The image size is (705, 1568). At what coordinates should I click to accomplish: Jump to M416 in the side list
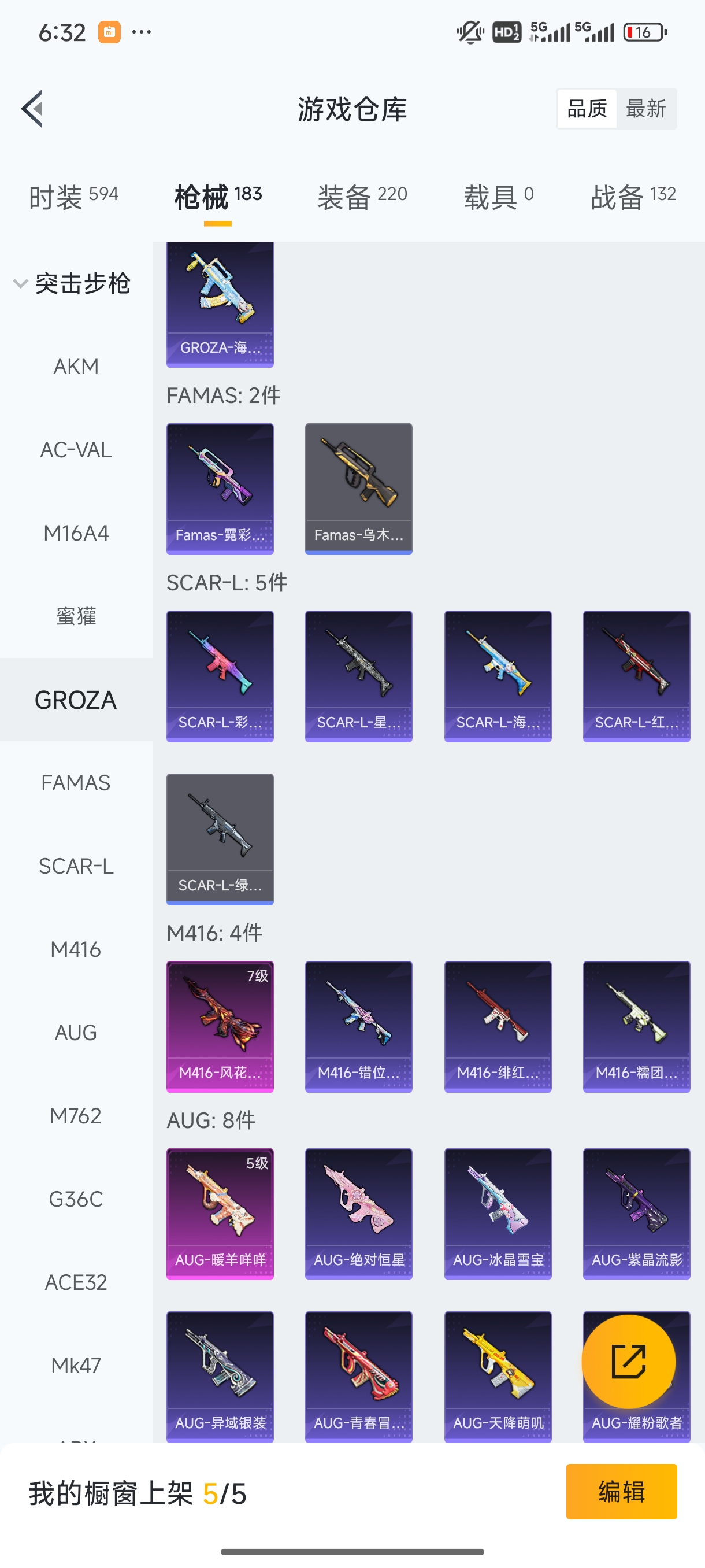[x=76, y=949]
